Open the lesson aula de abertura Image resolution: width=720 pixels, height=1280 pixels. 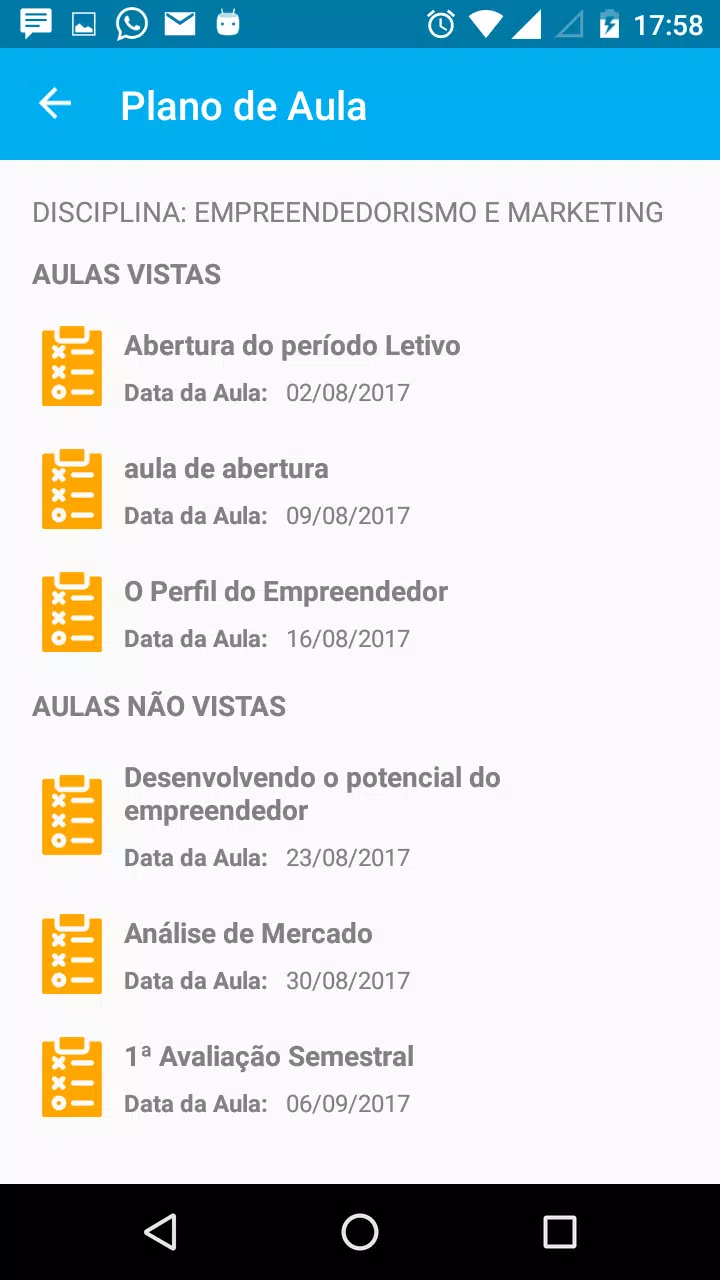point(360,490)
